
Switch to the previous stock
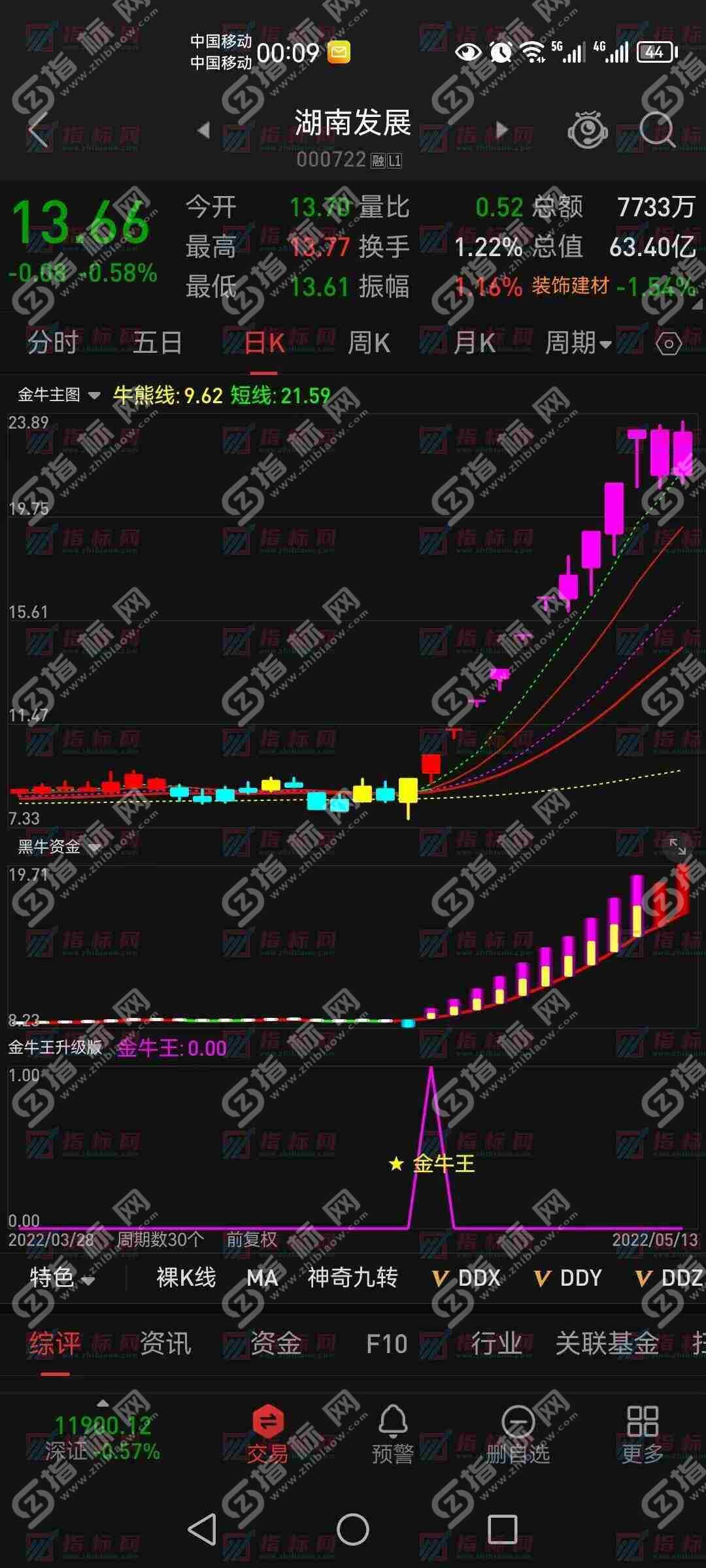(x=204, y=130)
